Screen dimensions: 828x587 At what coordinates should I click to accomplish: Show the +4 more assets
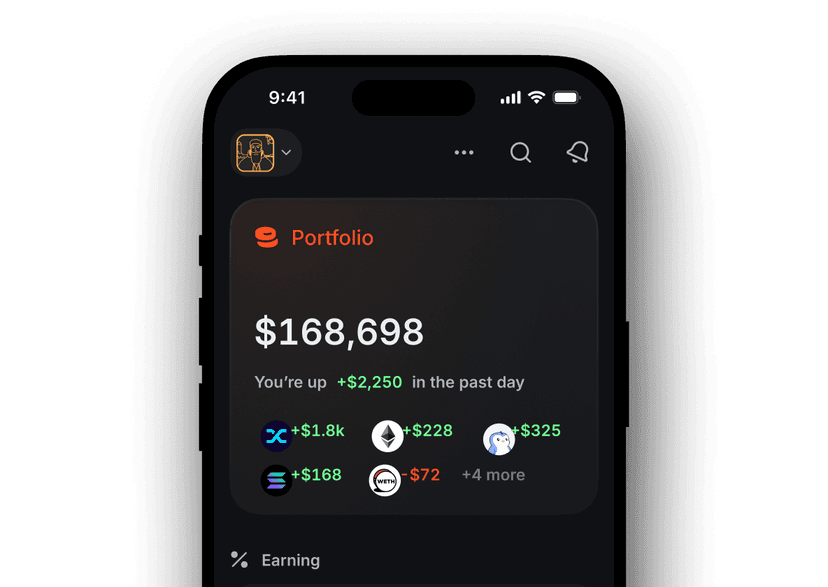click(x=493, y=475)
